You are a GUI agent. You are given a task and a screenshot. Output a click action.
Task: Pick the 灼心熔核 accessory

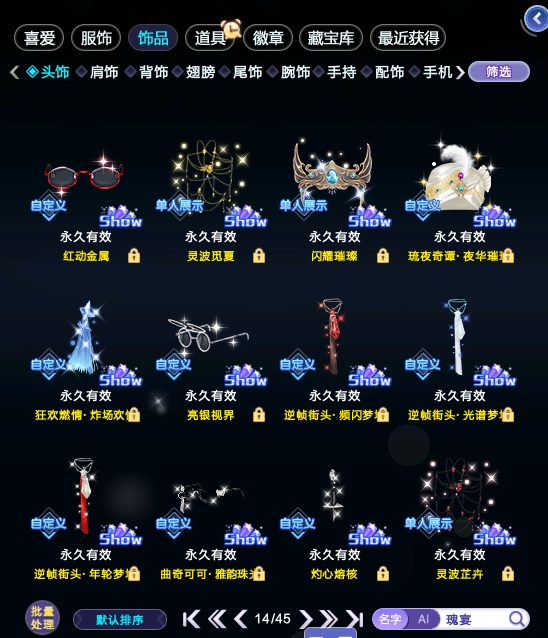tap(334, 521)
